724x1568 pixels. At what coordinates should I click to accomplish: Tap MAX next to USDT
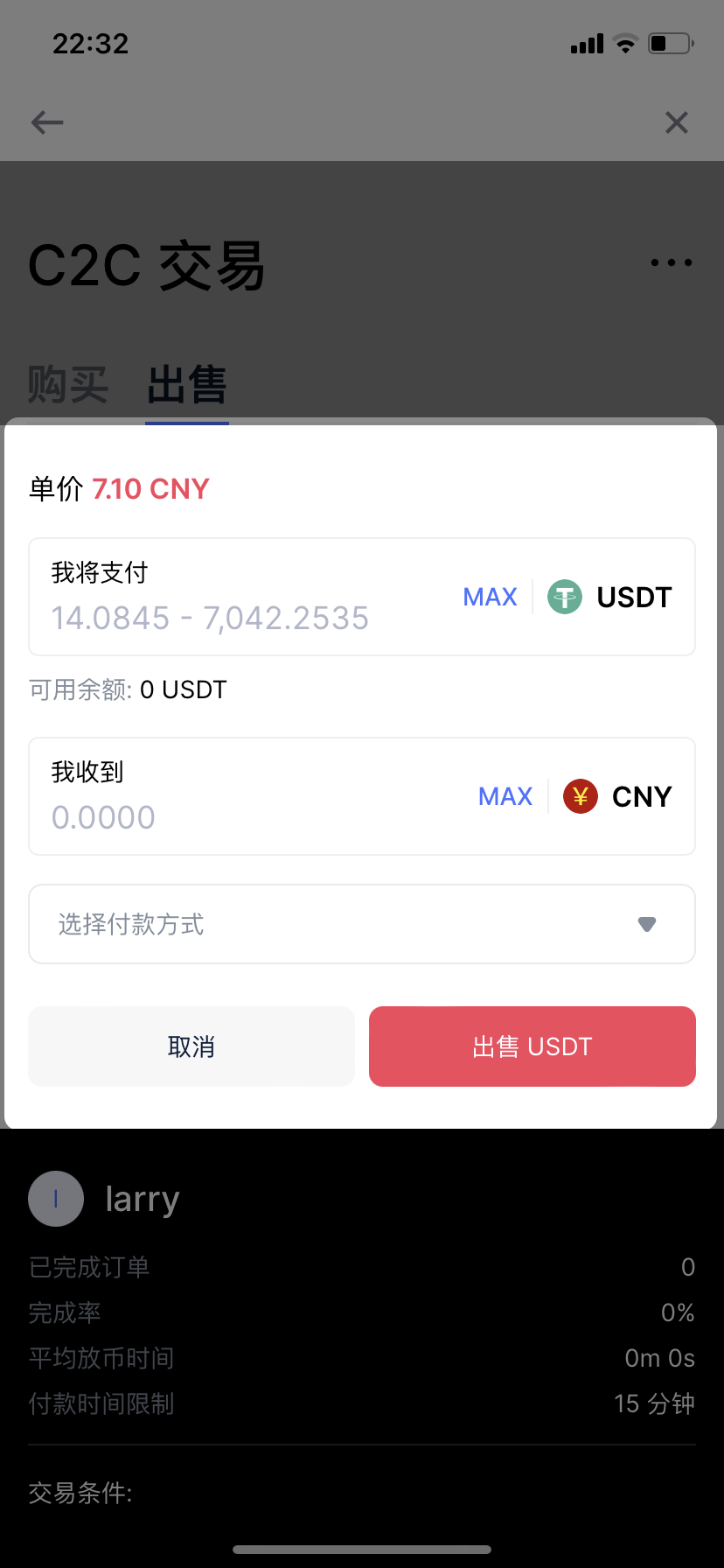pyautogui.click(x=490, y=597)
